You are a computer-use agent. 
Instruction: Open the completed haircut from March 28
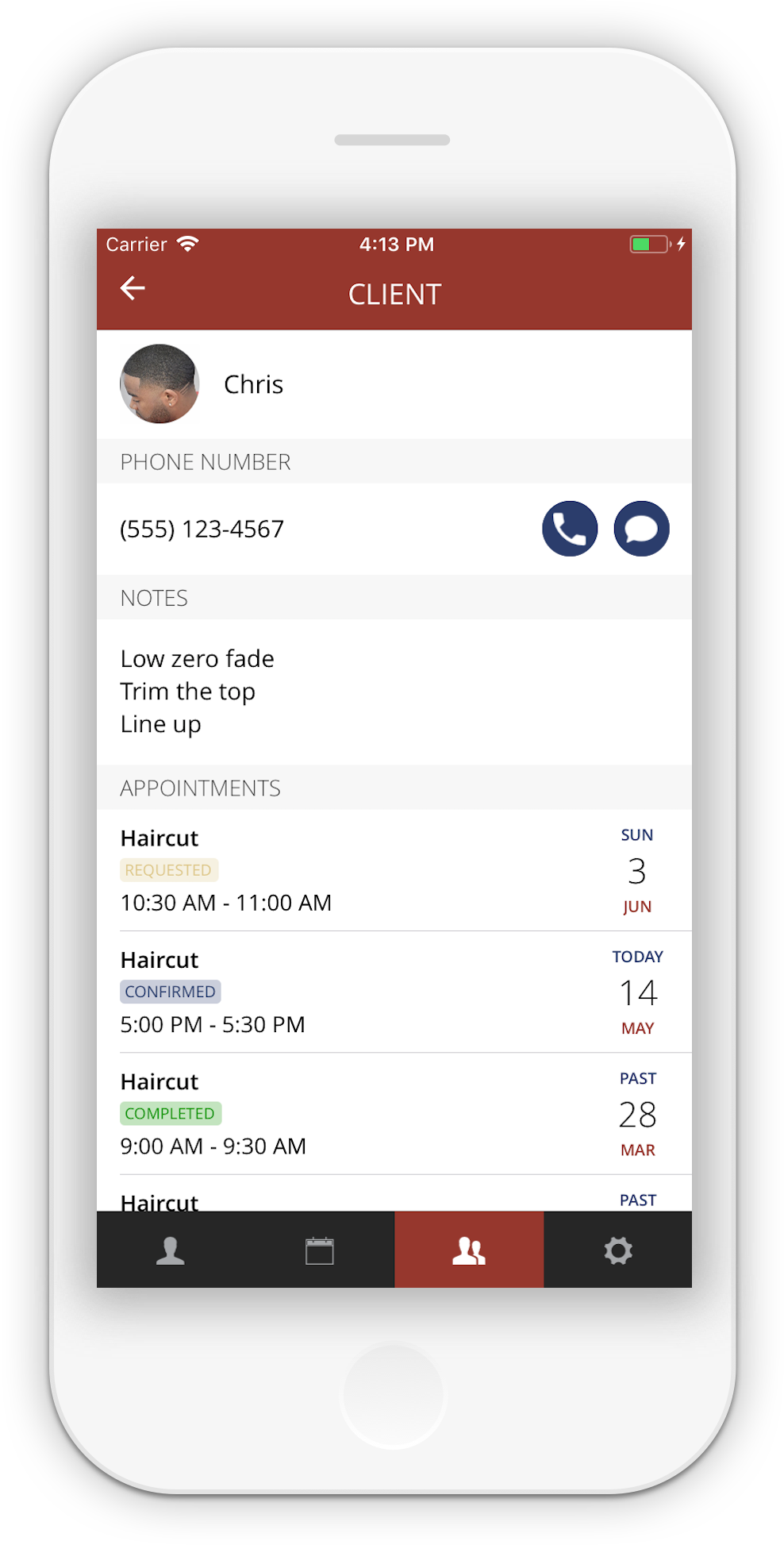pyautogui.click(x=394, y=1114)
